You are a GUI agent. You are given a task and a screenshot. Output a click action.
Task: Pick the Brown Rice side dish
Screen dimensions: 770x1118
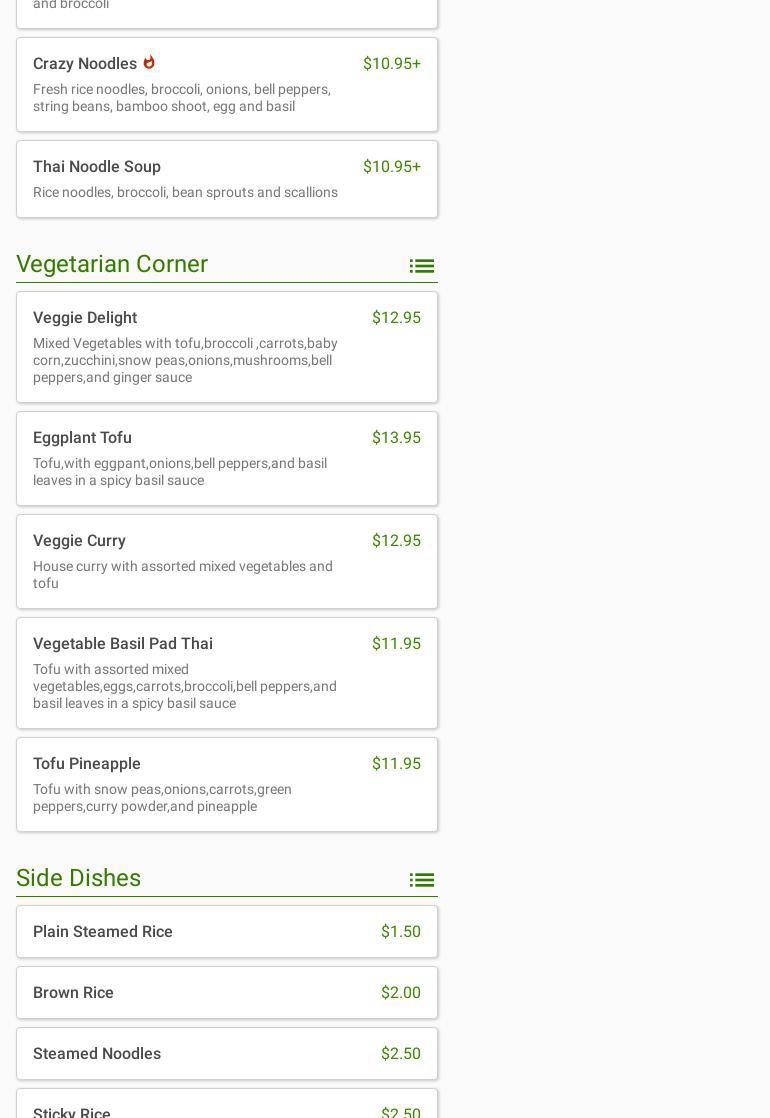[x=227, y=992]
